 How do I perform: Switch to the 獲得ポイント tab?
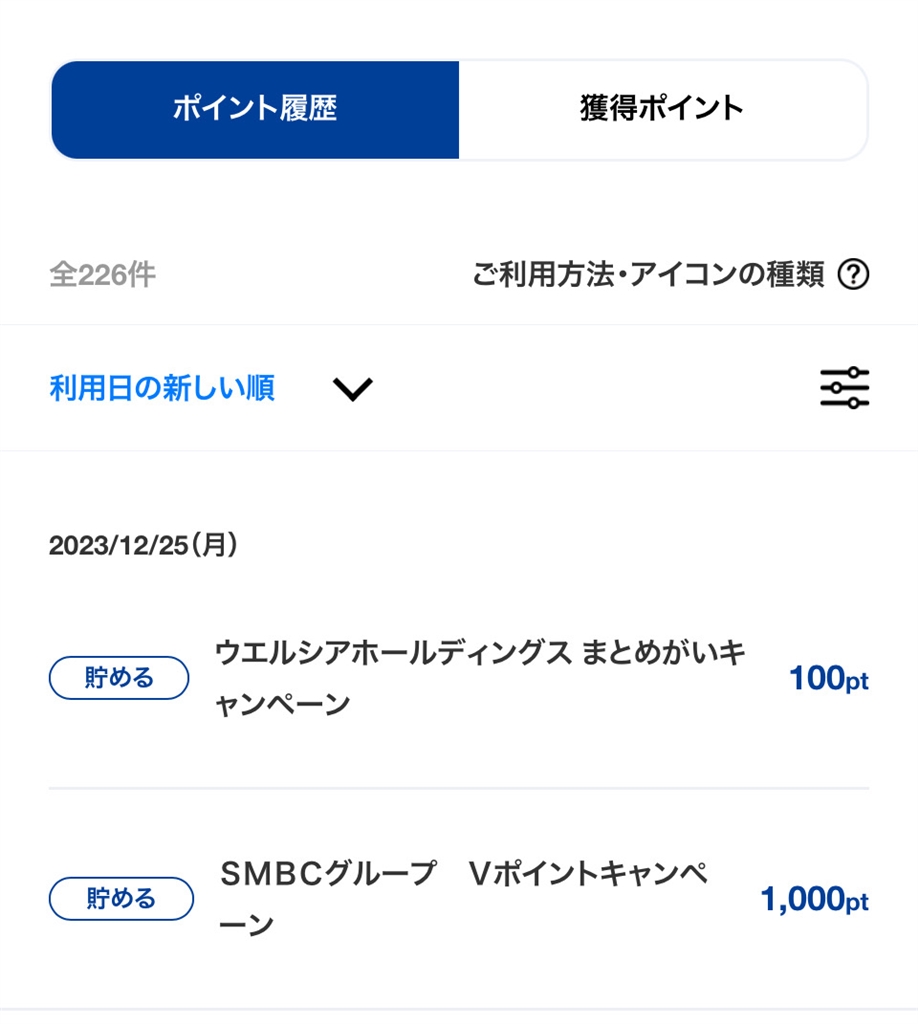pos(662,109)
